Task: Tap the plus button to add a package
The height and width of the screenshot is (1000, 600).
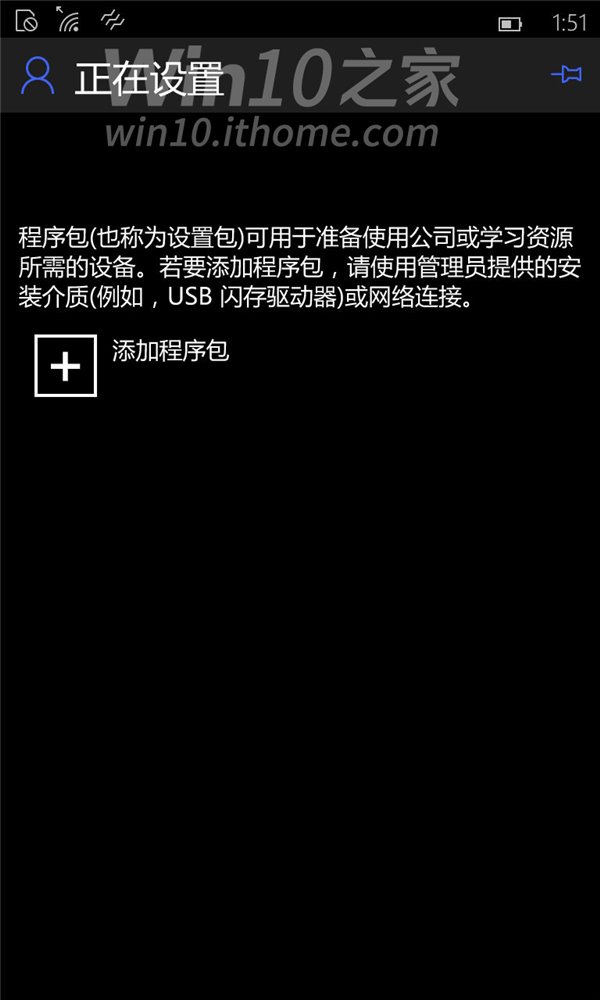Action: [66, 365]
